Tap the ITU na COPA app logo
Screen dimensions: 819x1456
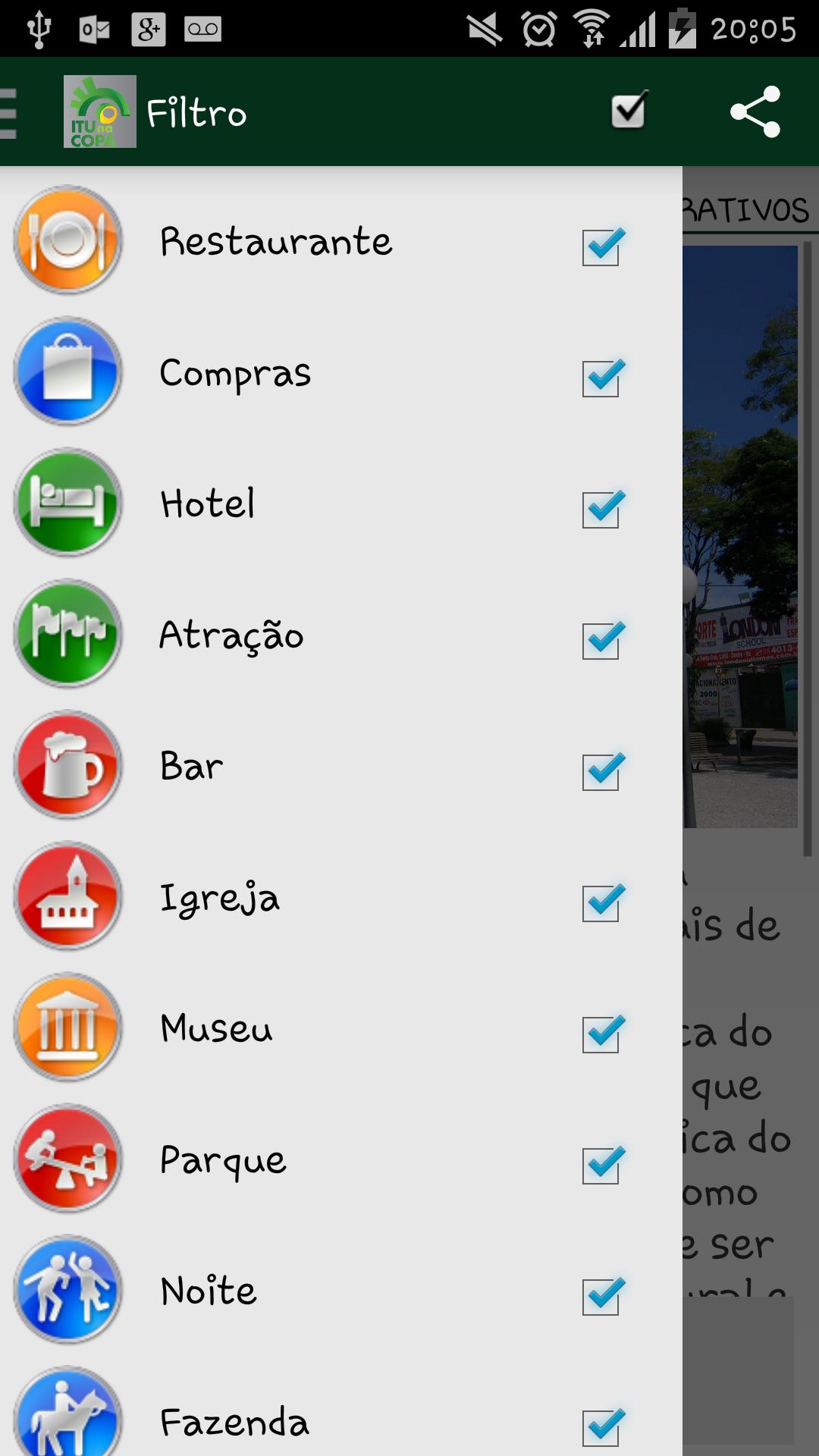click(99, 111)
